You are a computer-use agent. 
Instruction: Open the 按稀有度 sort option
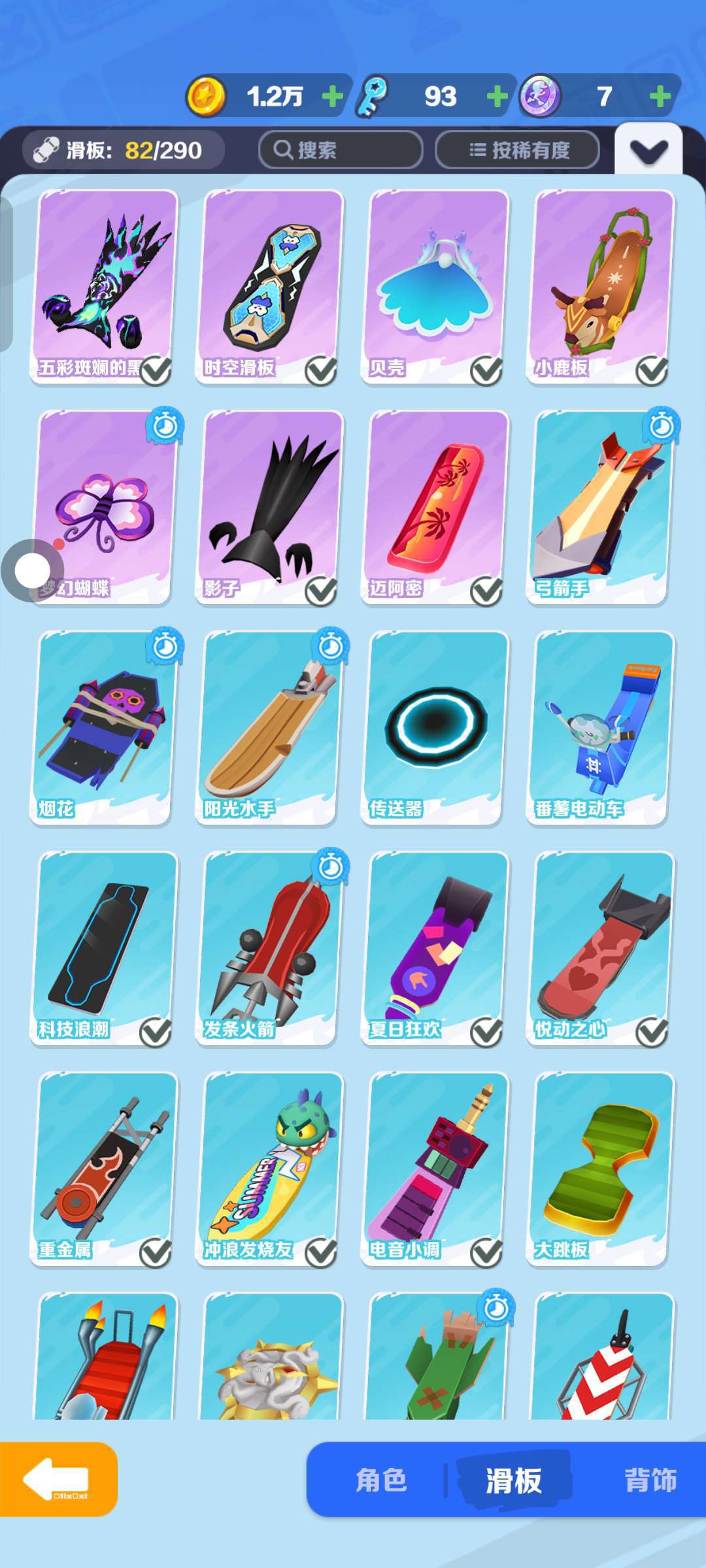518,150
